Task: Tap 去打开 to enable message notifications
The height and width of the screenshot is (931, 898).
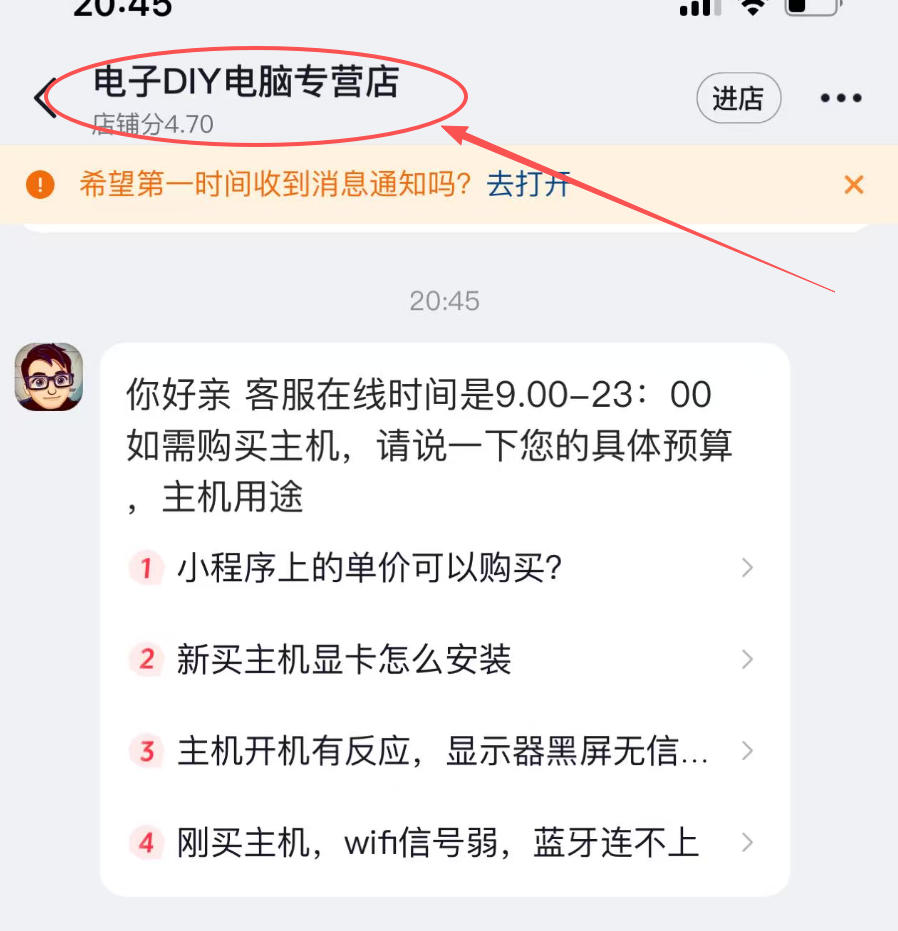Action: tap(530, 185)
